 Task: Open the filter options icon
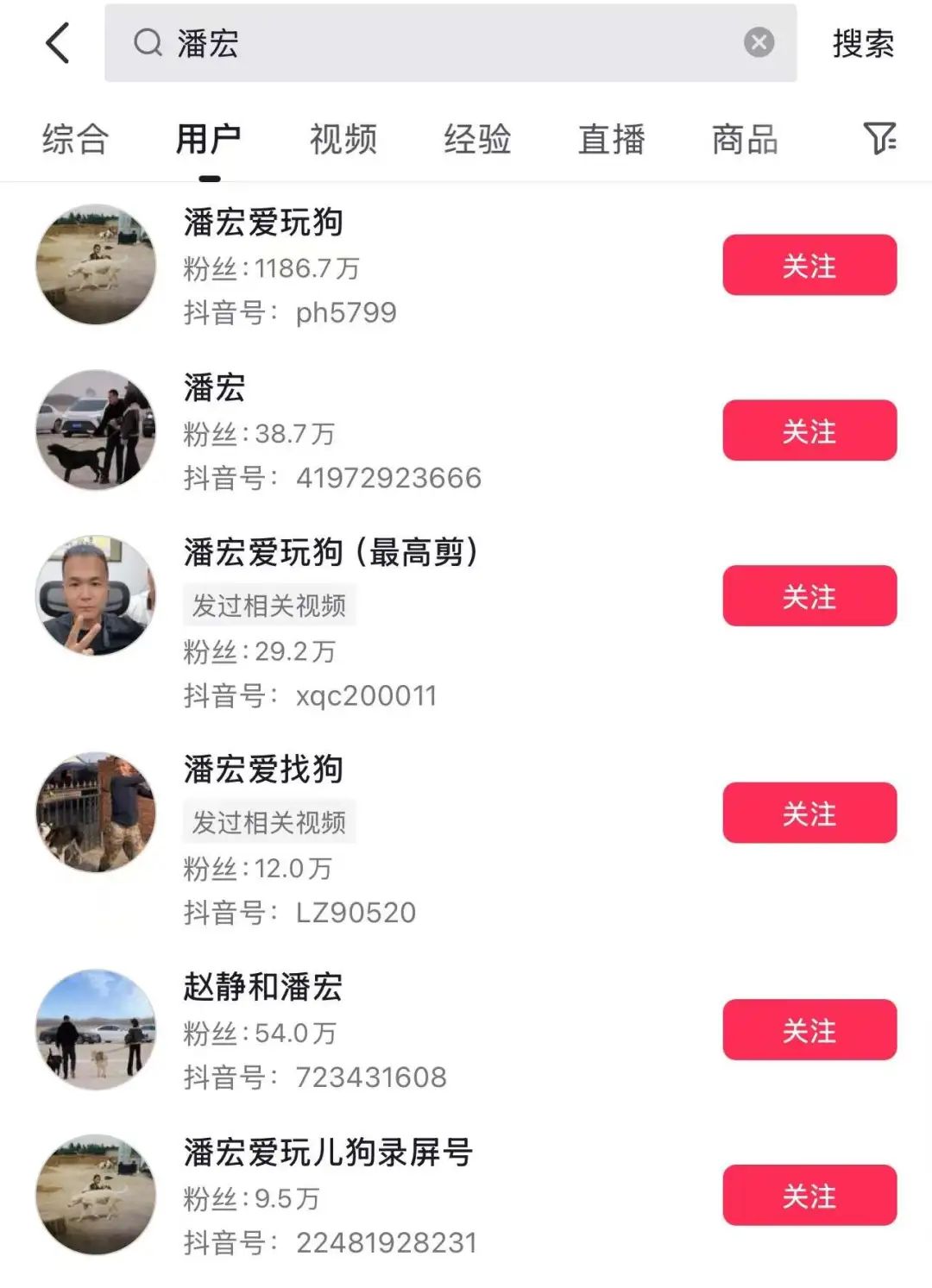pyautogui.click(x=879, y=138)
